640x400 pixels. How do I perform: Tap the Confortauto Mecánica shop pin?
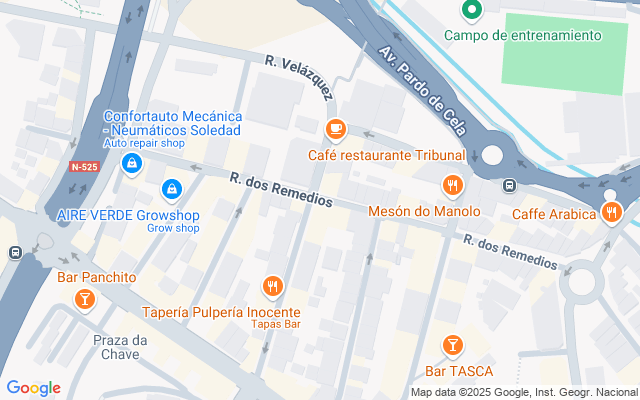(x=132, y=164)
